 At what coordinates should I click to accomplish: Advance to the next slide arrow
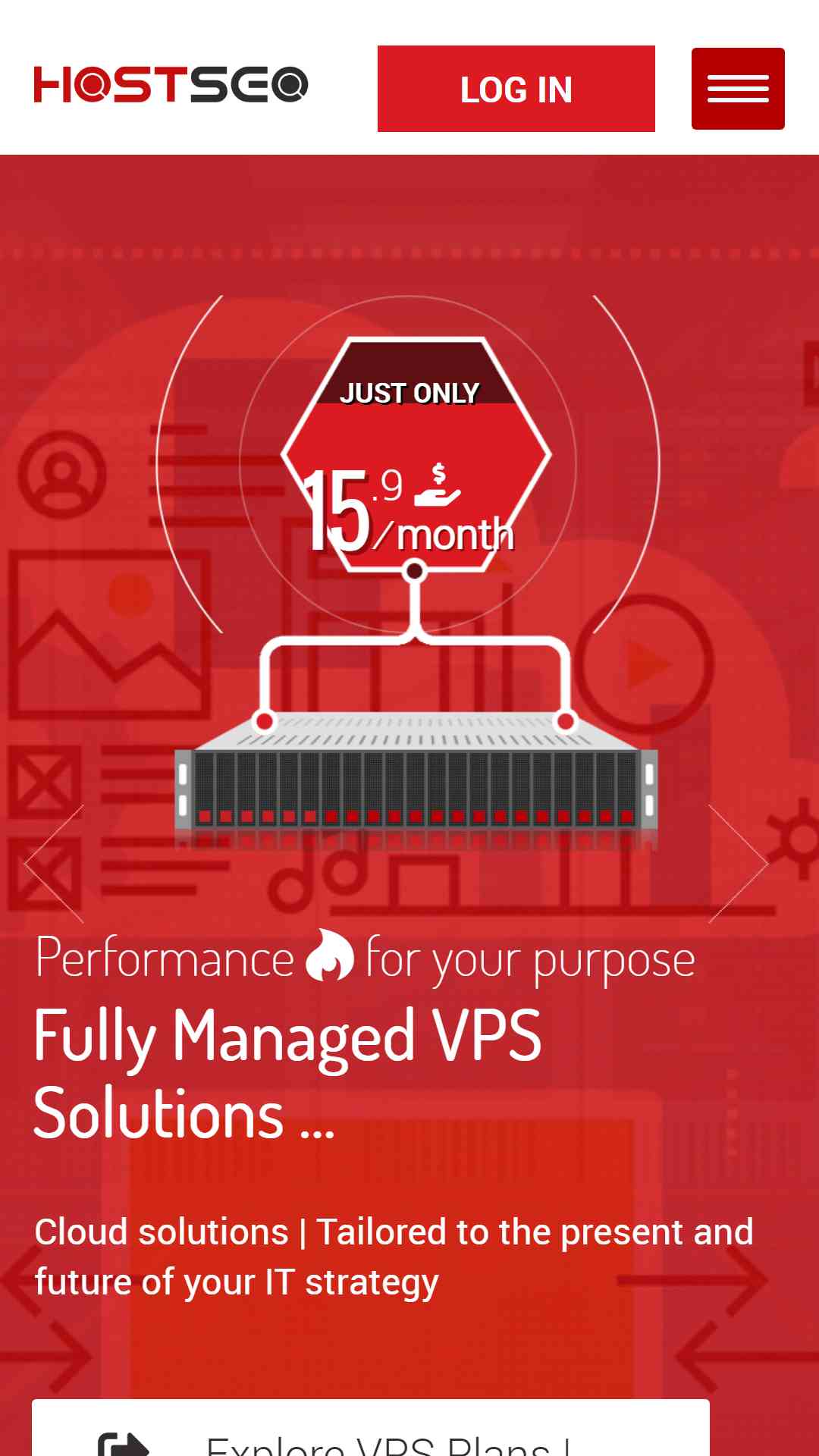[x=739, y=863]
